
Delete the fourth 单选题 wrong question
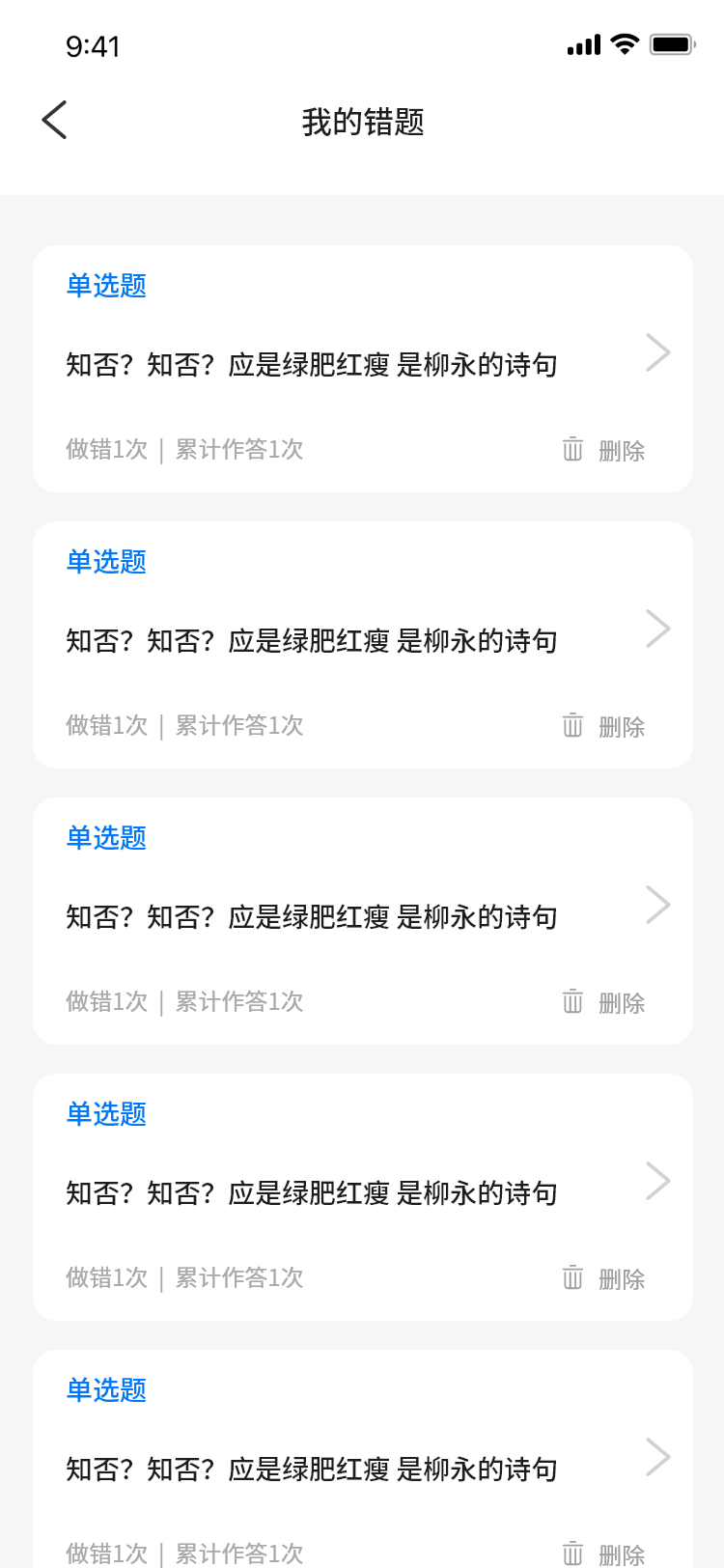604,1278
